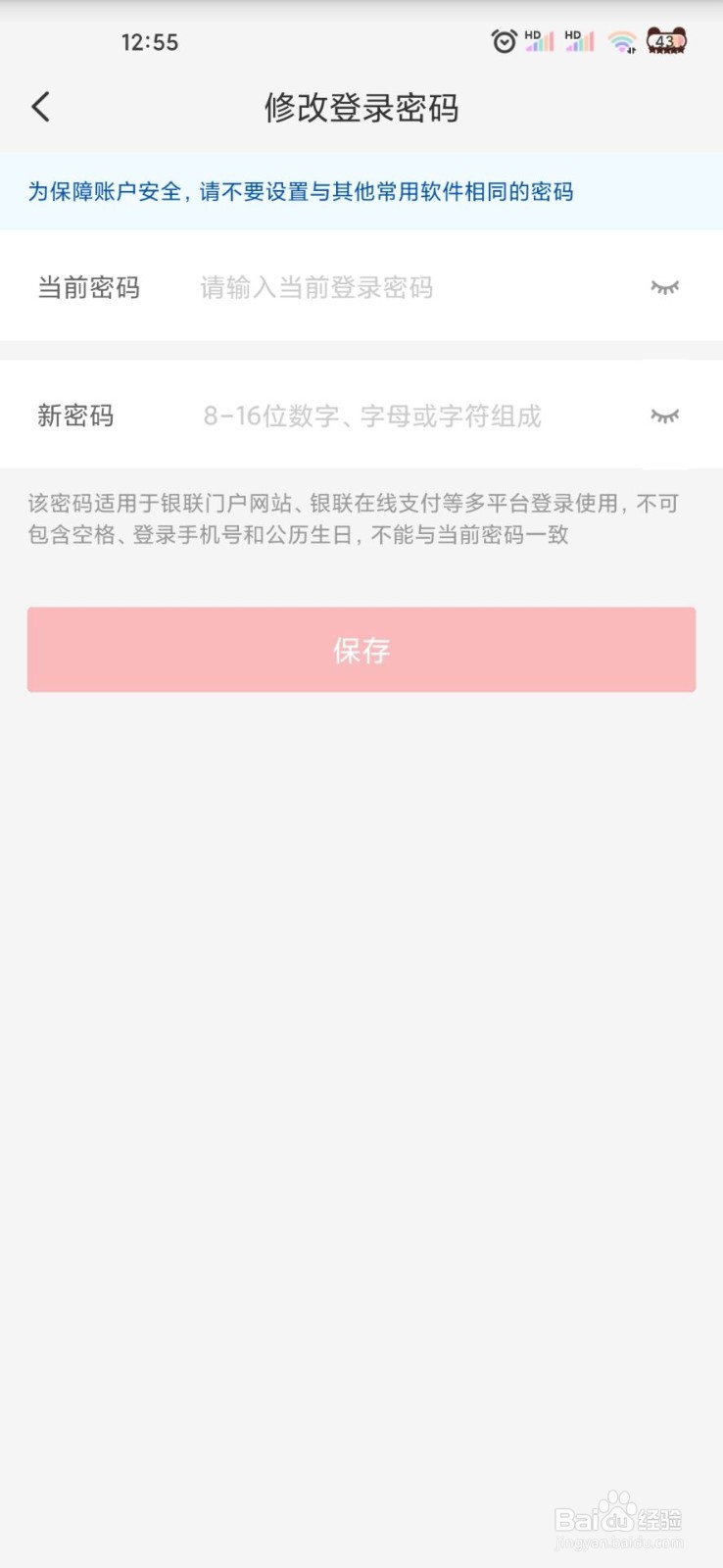Show the current password with the eye toggle
Viewport: 723px width, 1568px height.
[x=664, y=287]
